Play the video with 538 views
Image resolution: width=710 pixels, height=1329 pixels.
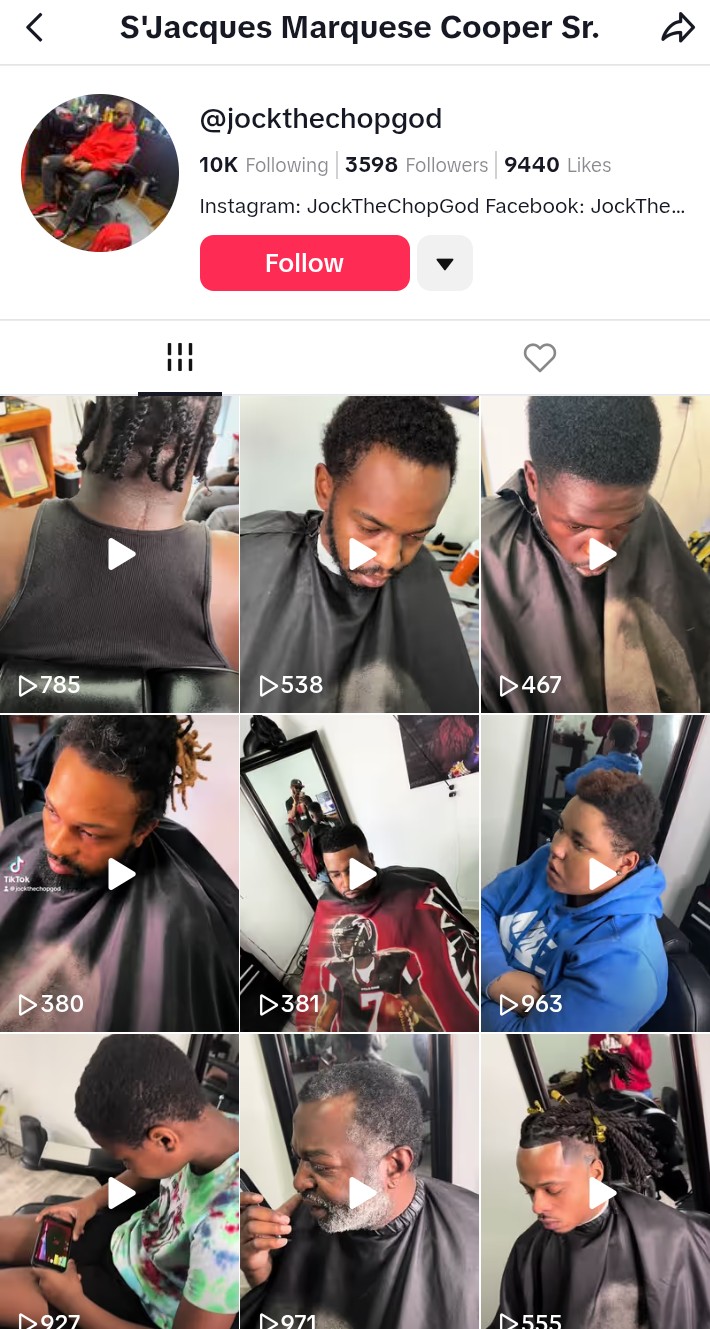[360, 553]
